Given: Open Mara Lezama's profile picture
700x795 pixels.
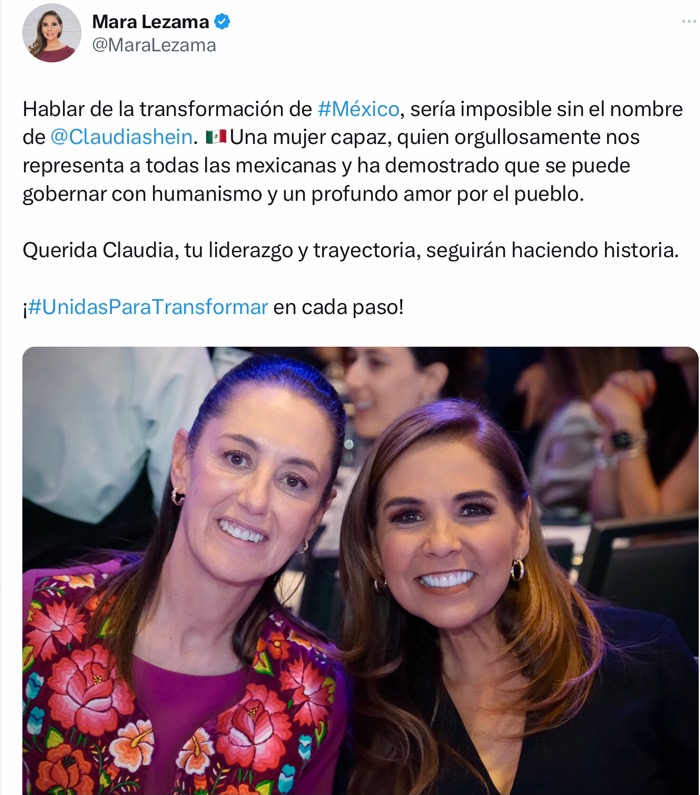Looking at the screenshot, I should 52,33.
